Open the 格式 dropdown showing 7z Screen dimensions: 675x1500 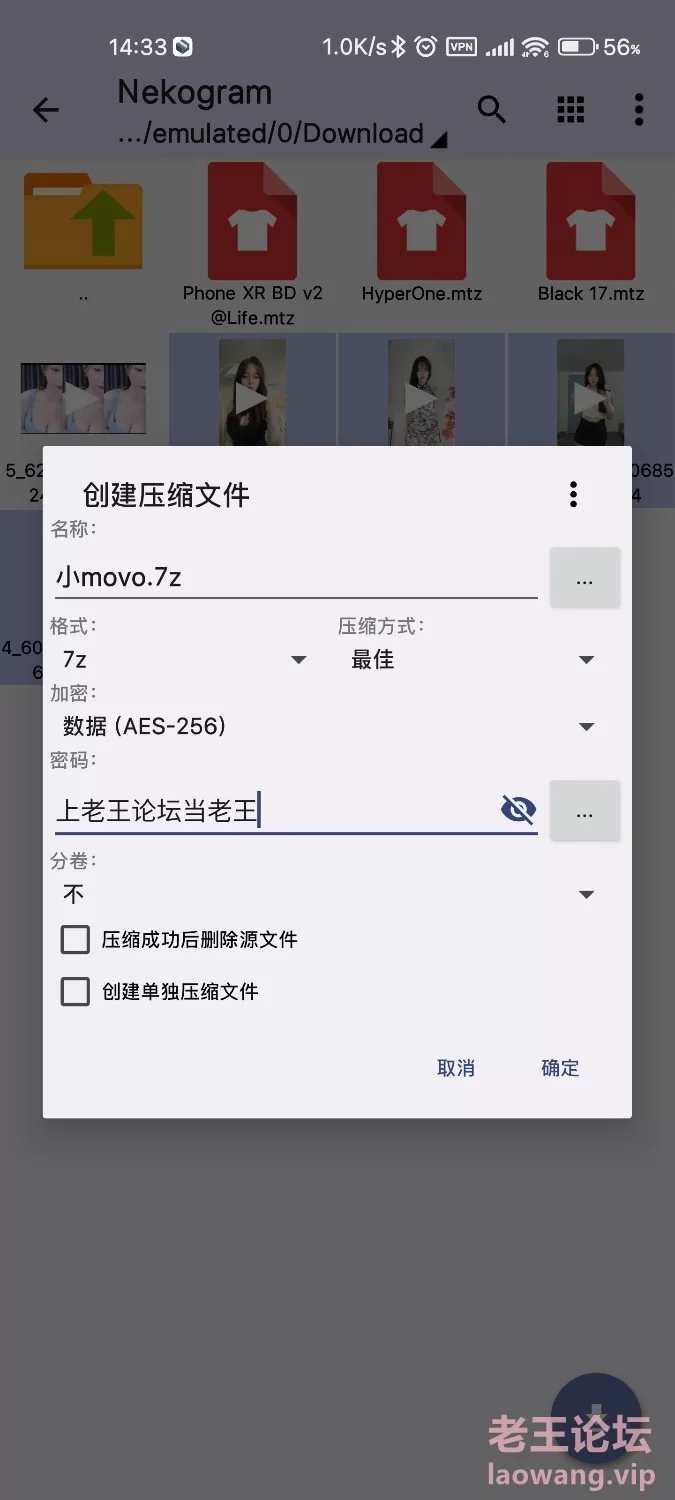point(185,659)
